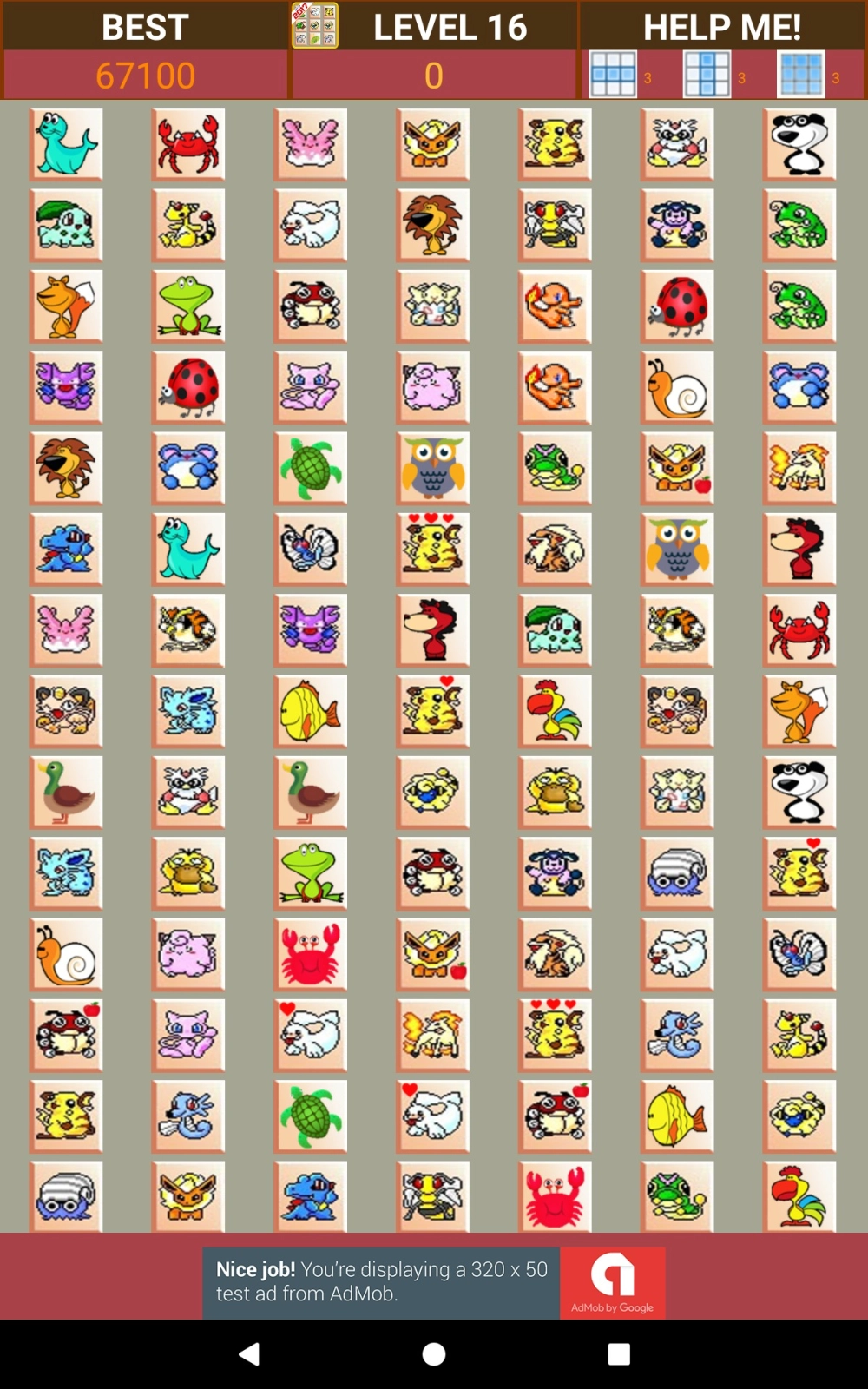Use the column-highlight help power-up
Screen dimensions: 868x1389
(x=707, y=75)
